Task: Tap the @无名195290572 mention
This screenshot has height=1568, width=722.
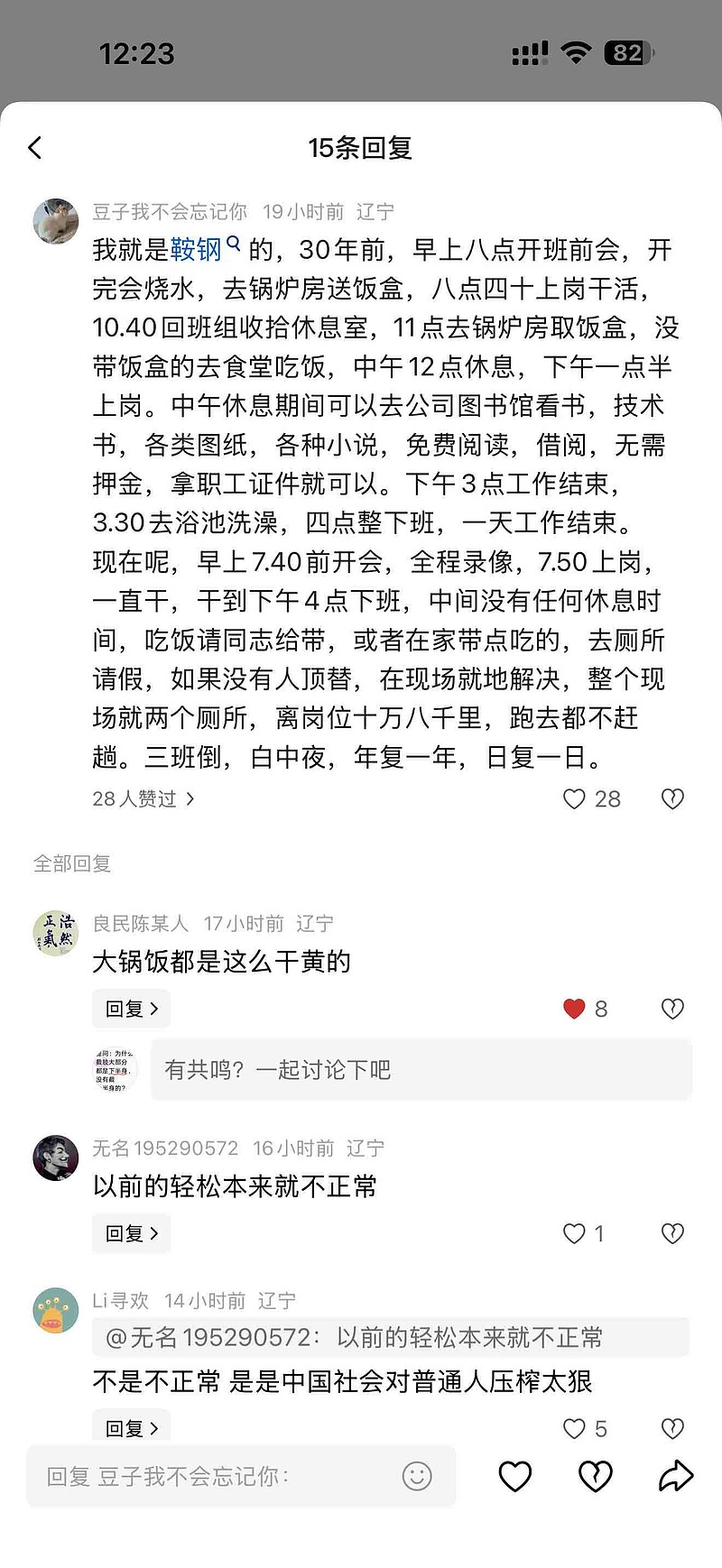Action: tap(208, 1338)
